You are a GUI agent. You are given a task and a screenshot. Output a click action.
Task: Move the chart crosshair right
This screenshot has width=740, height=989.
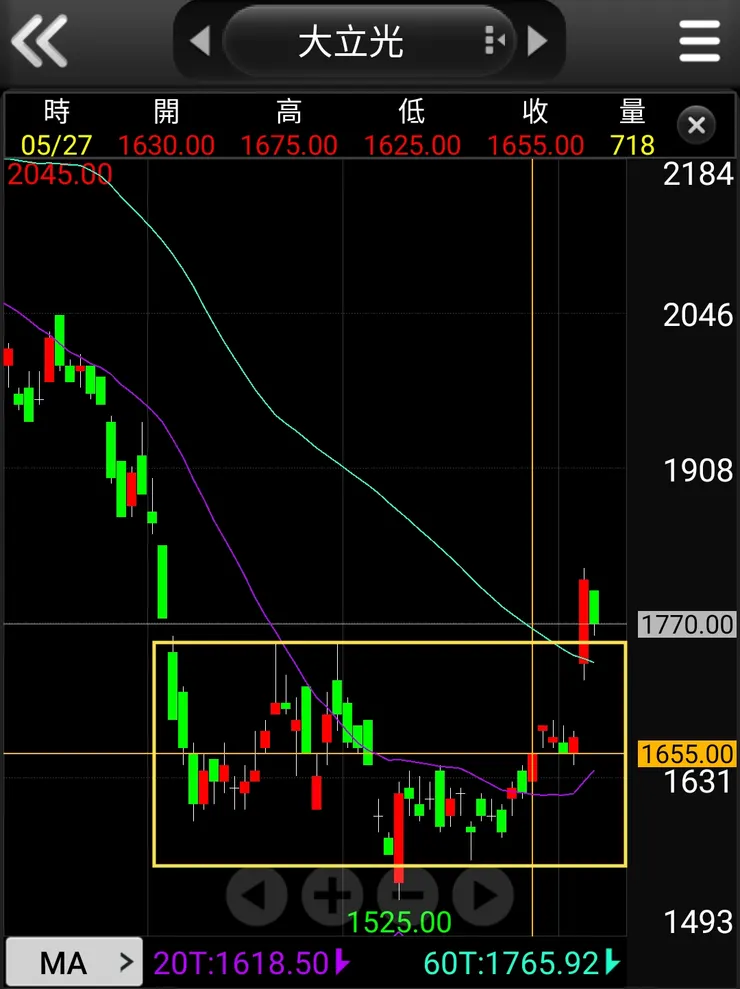(x=483, y=895)
